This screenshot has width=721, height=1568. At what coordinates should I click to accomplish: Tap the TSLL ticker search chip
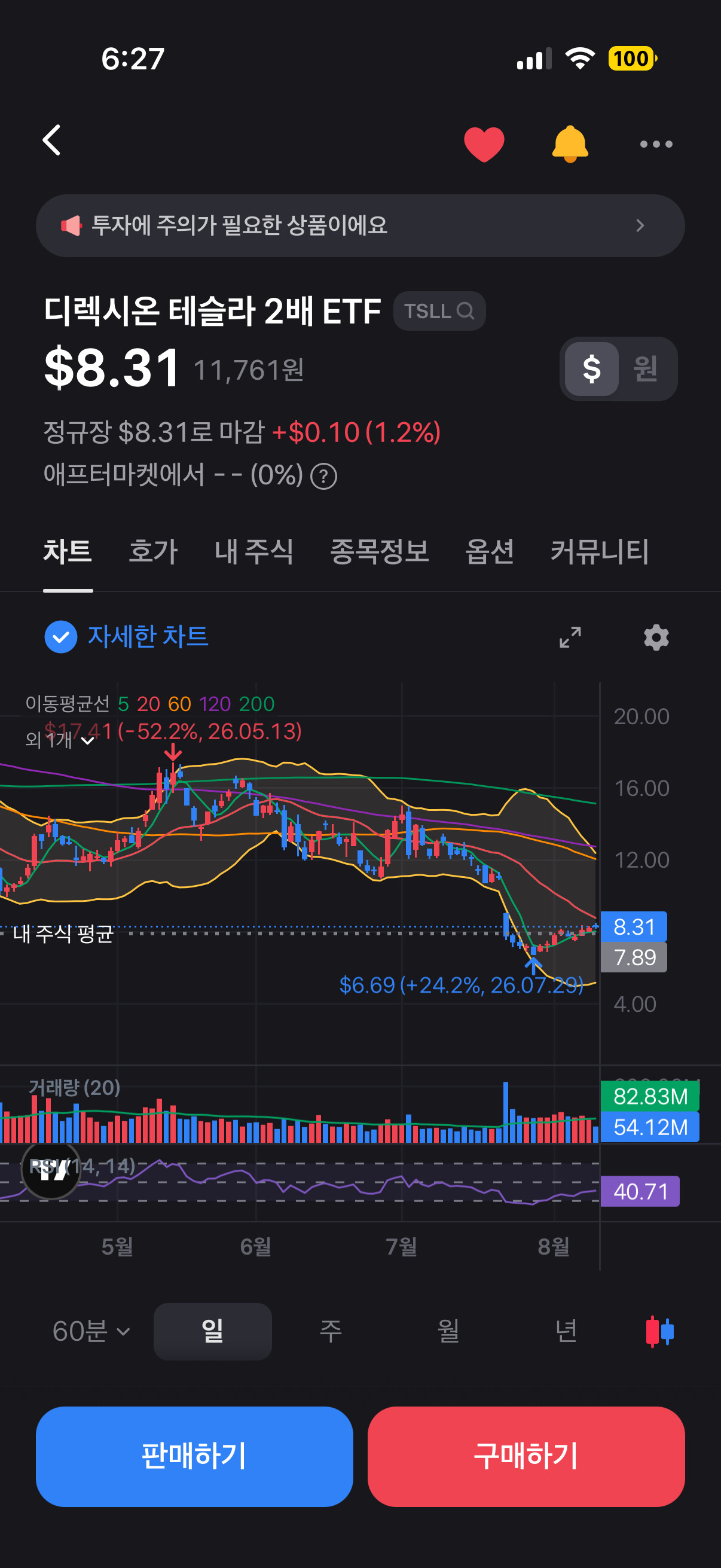coord(439,311)
